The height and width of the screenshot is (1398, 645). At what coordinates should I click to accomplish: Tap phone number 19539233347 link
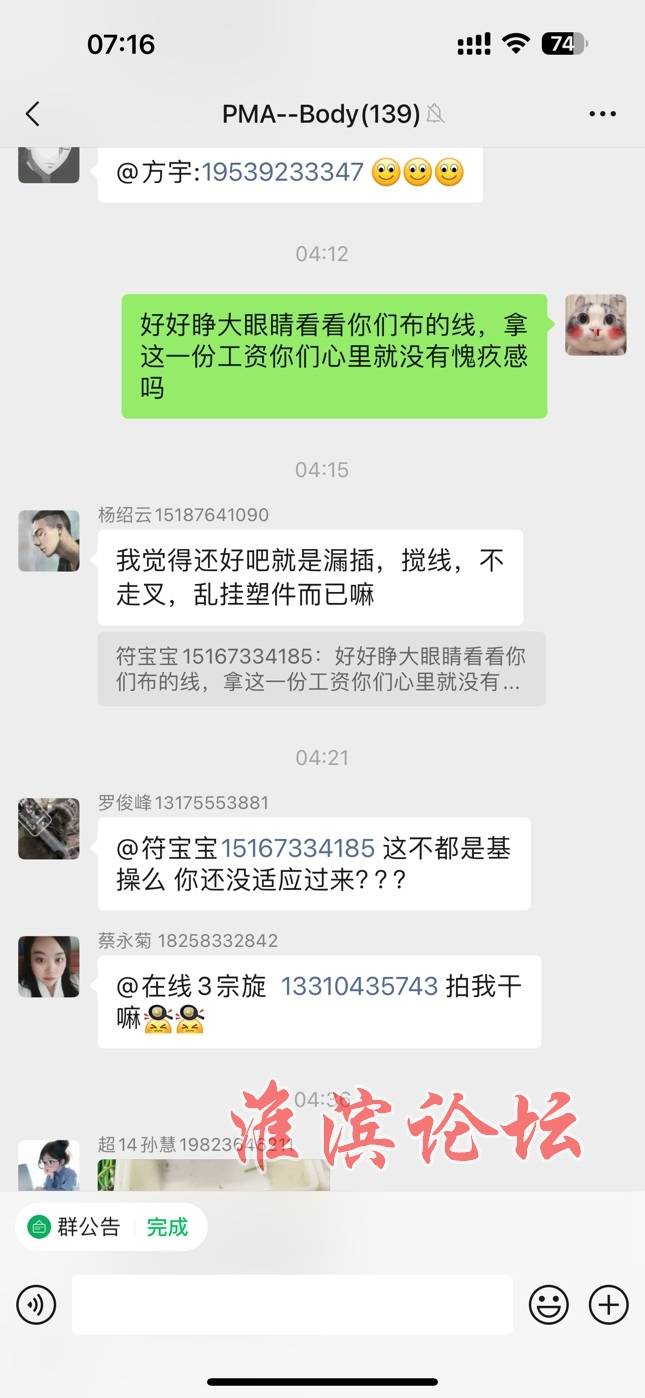[283, 173]
